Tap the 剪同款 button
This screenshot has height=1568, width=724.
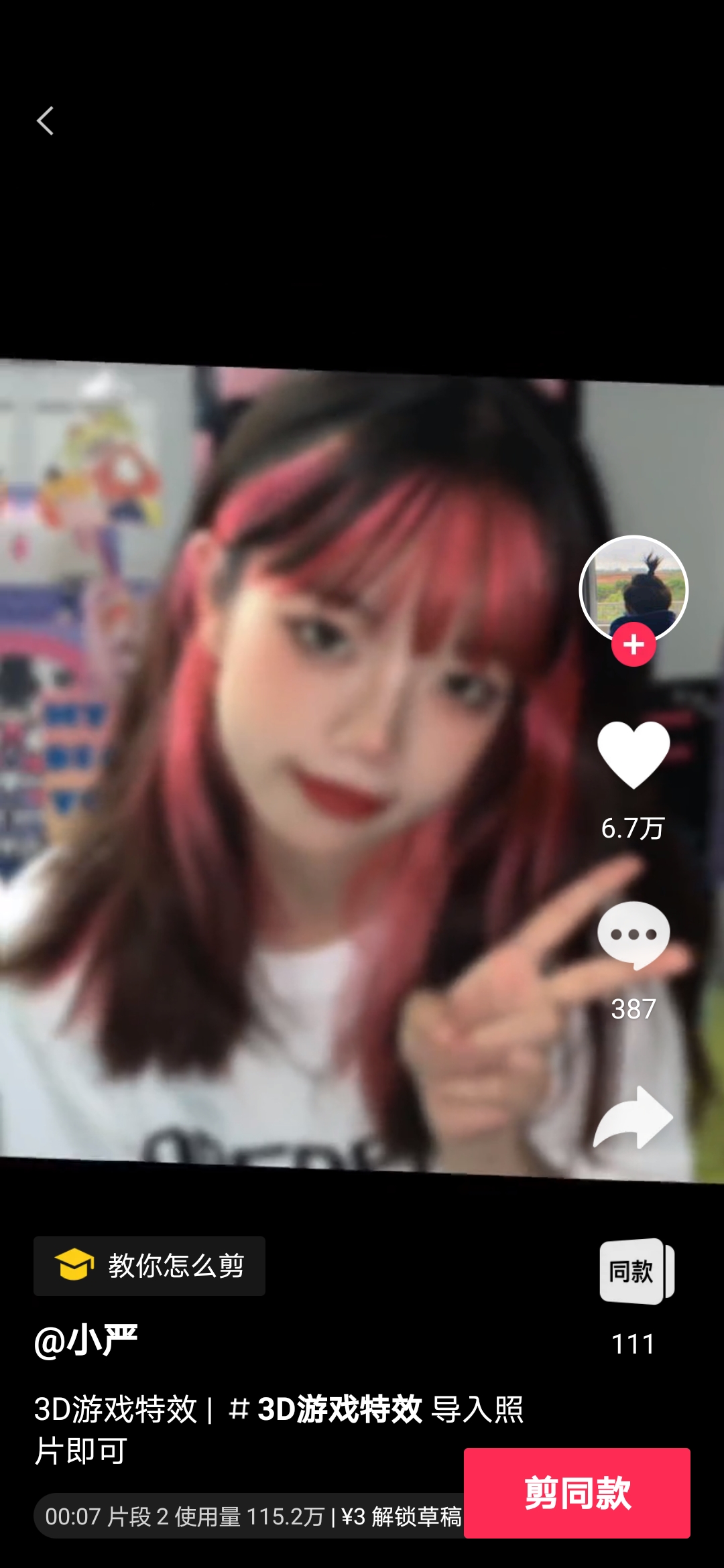[x=577, y=1492]
